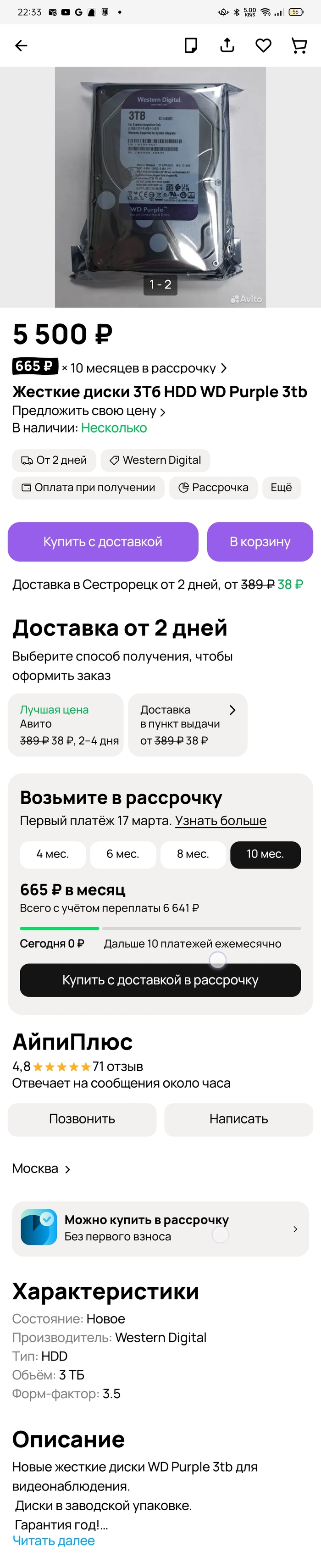Open Можно купить в рассрочку banner

[x=160, y=1229]
